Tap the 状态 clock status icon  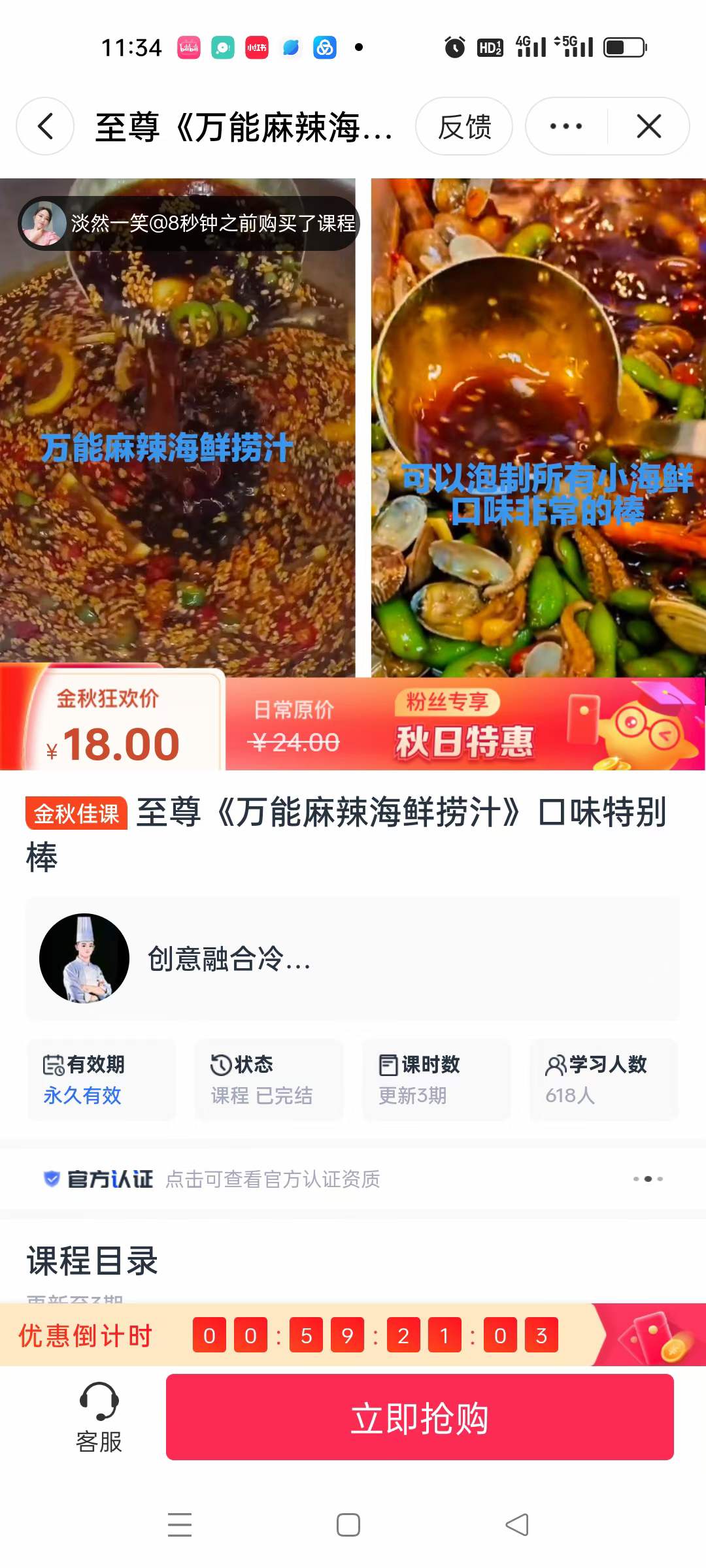[220, 1064]
